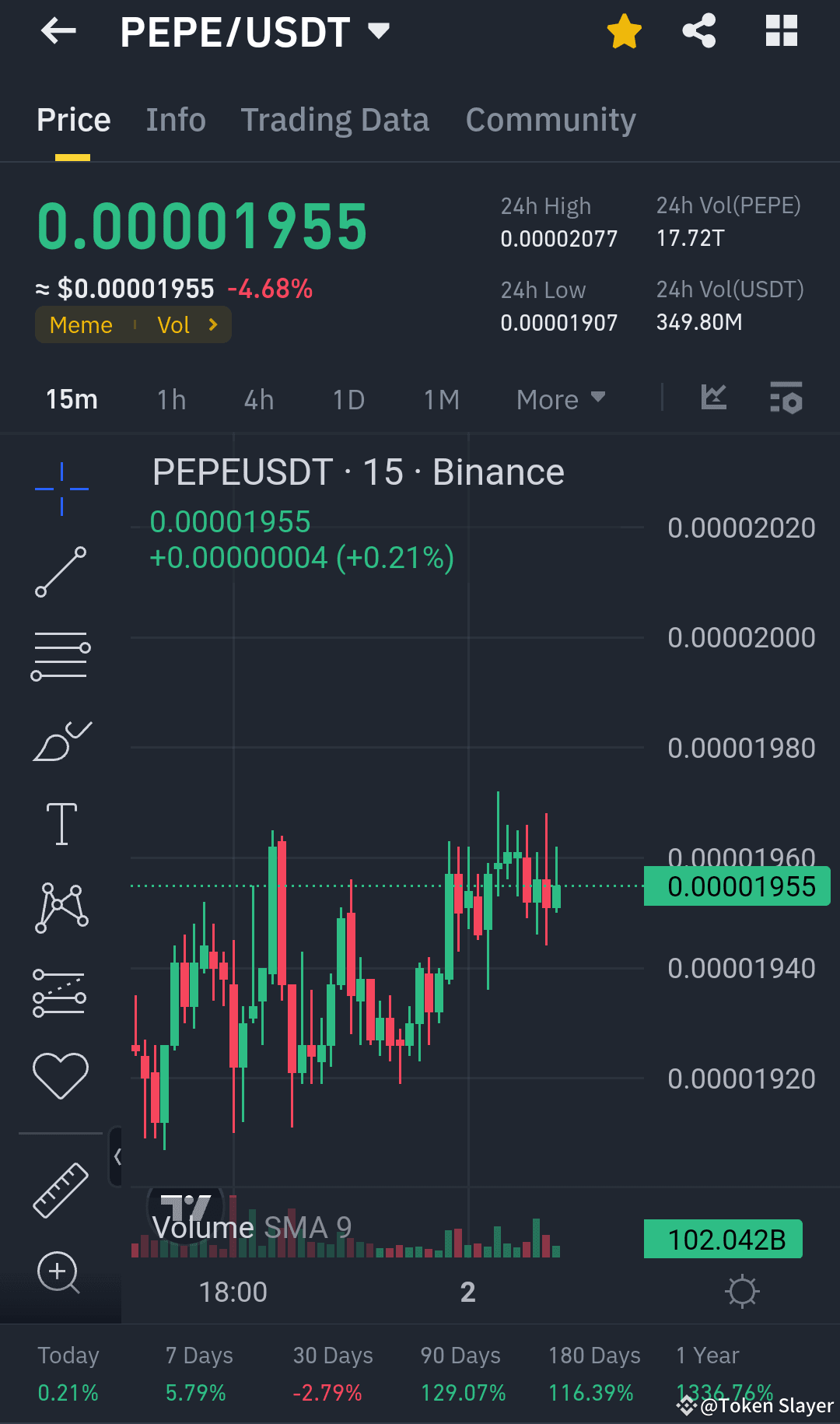The width and height of the screenshot is (840, 1424).
Task: Open the Community tab
Action: (551, 119)
